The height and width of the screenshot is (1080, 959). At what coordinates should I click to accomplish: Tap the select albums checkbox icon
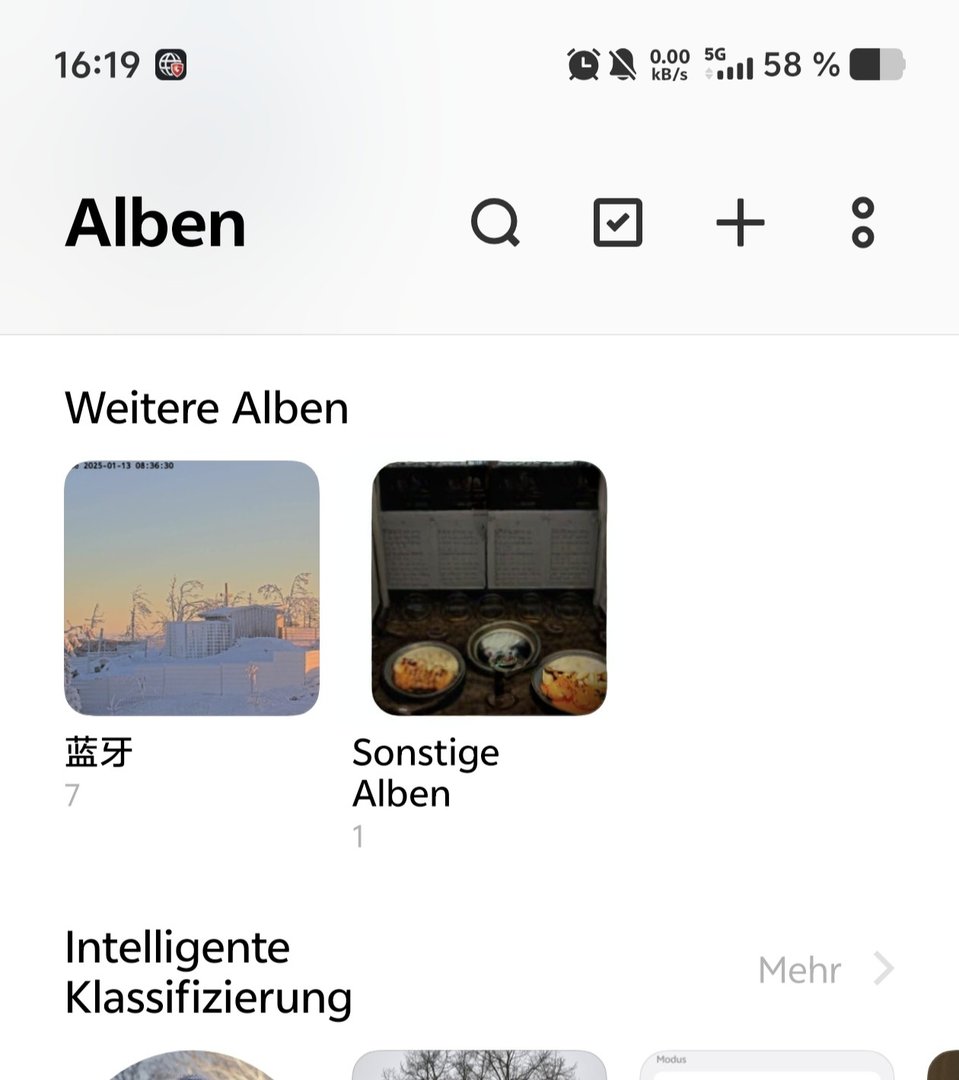click(x=618, y=222)
